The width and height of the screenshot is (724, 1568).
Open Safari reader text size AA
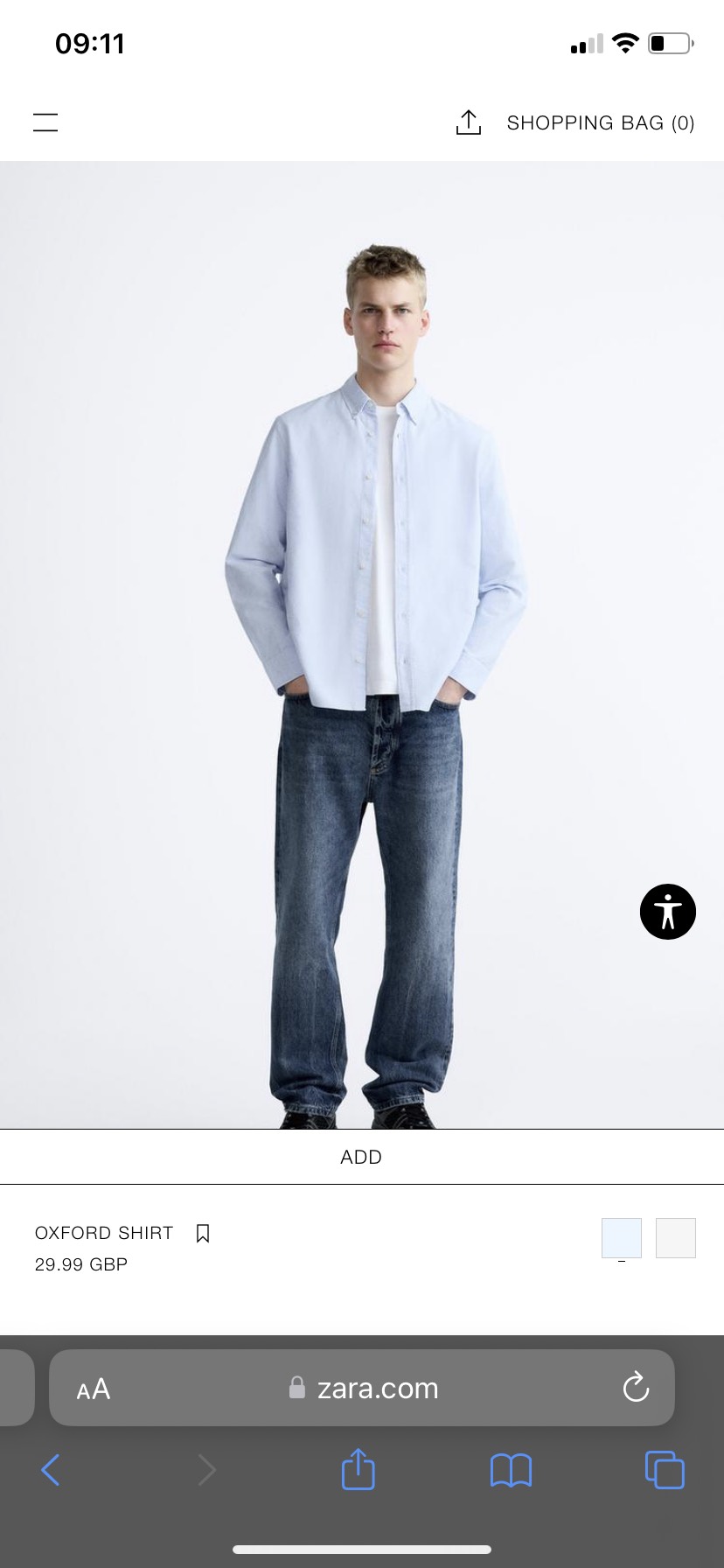click(x=94, y=1389)
